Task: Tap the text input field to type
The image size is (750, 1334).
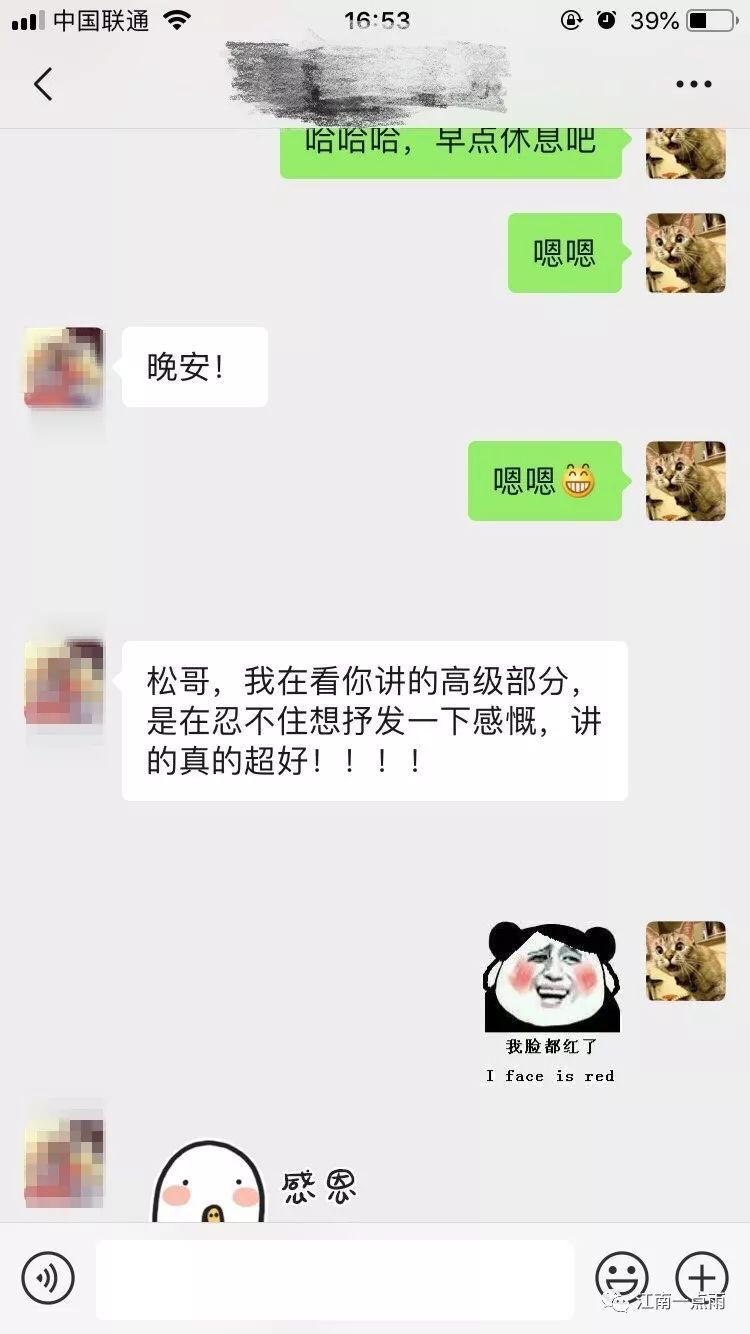Action: (x=335, y=1277)
